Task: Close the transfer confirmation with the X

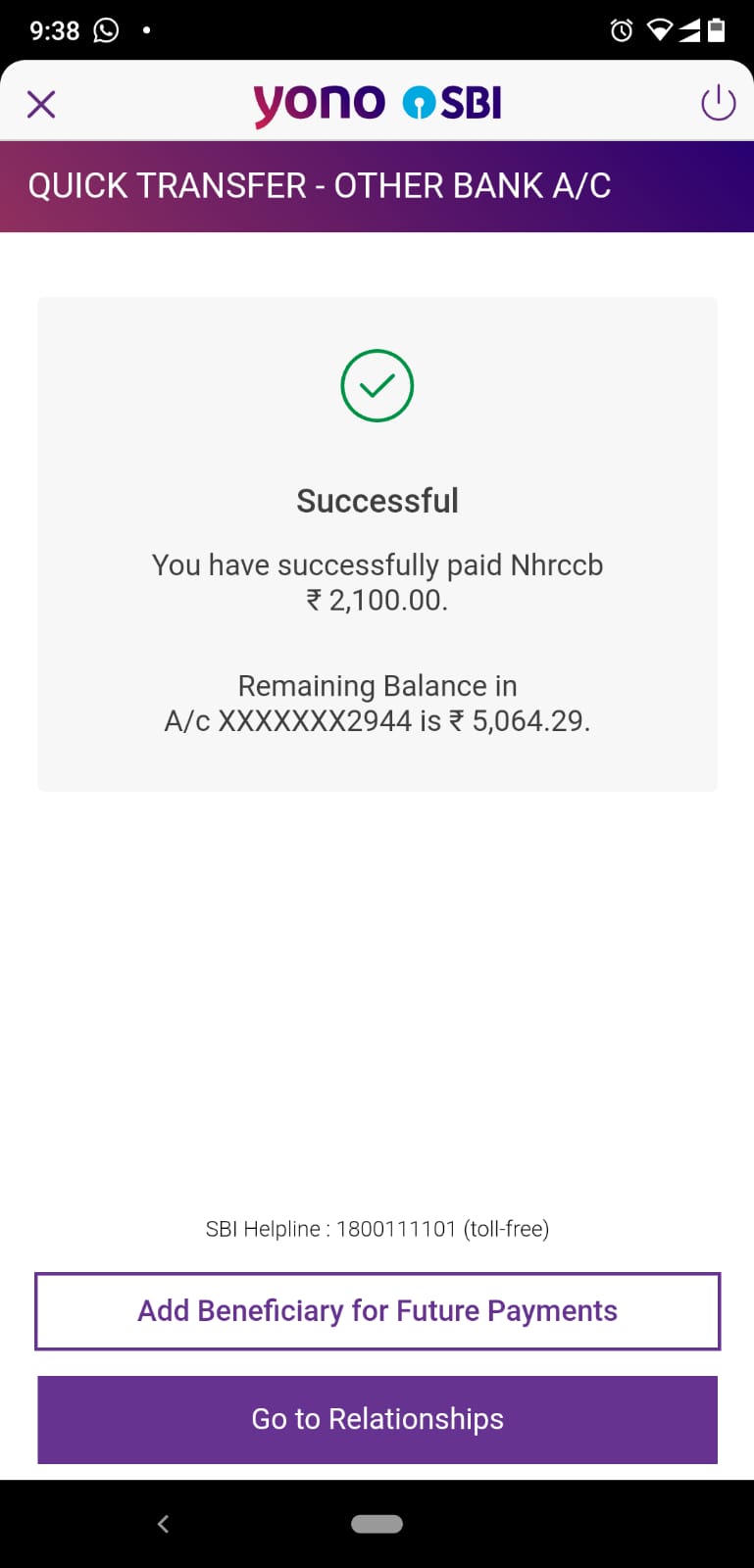Action: [41, 104]
